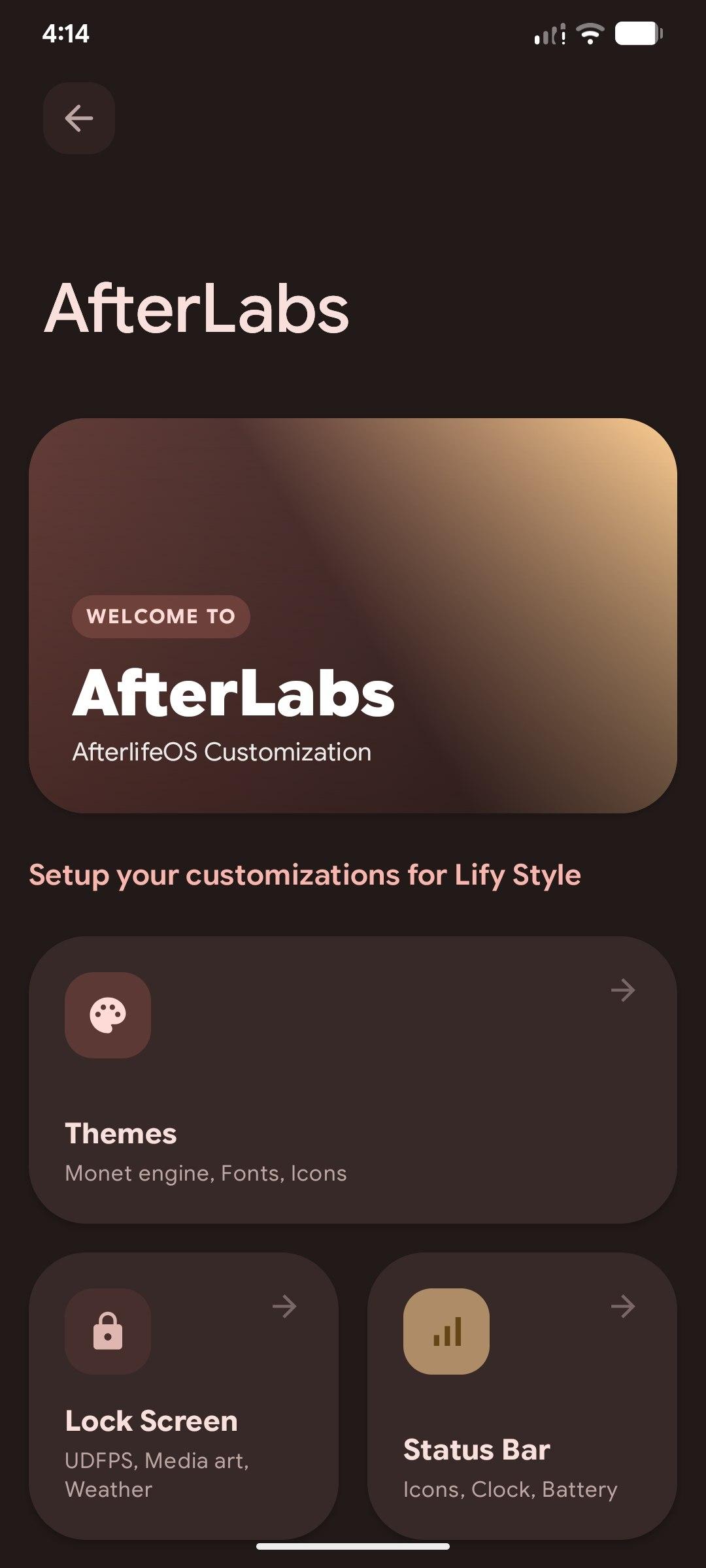
Task: Open the Status Bar customization card
Action: click(522, 1395)
